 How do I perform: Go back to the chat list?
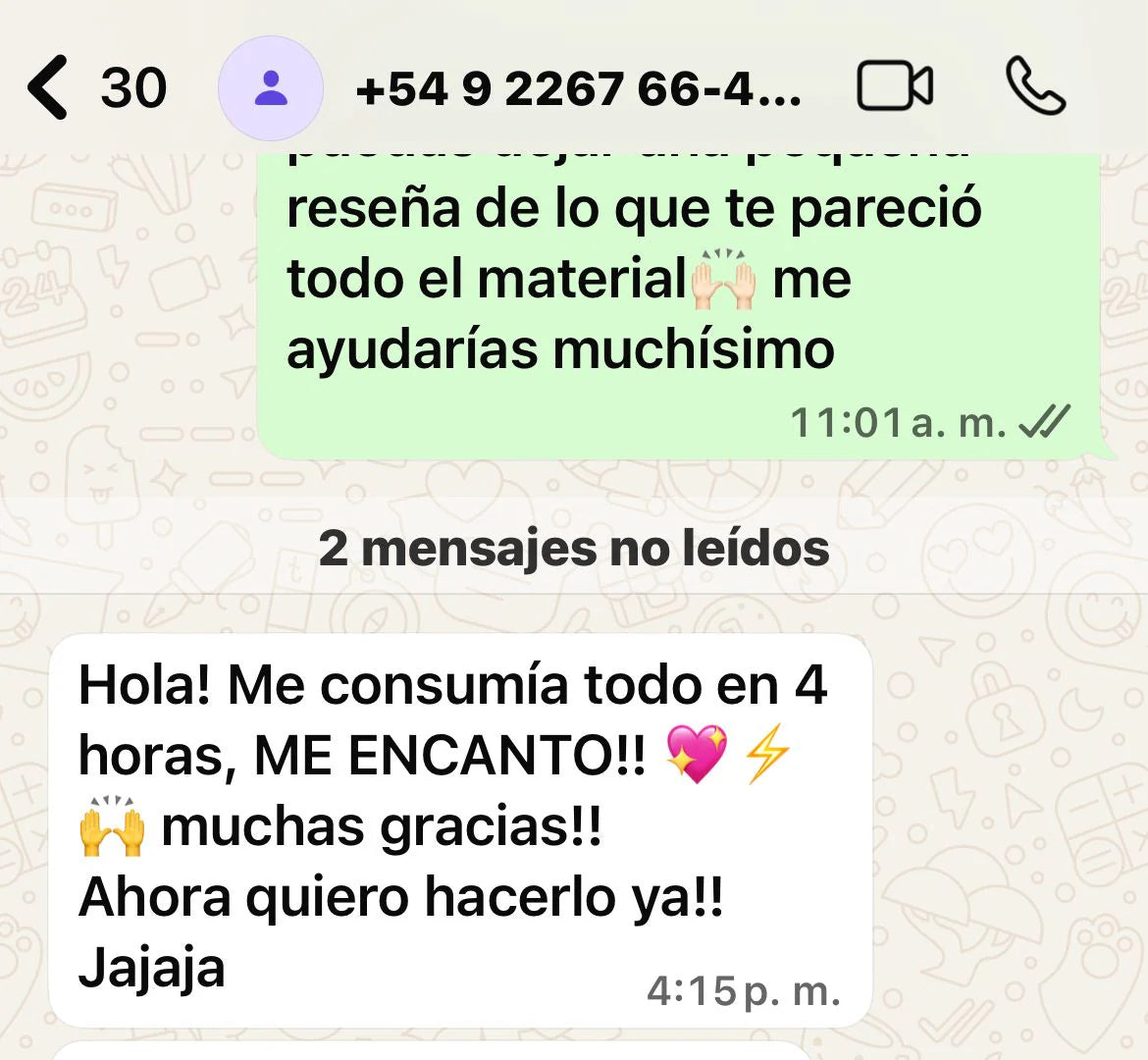coord(49,88)
